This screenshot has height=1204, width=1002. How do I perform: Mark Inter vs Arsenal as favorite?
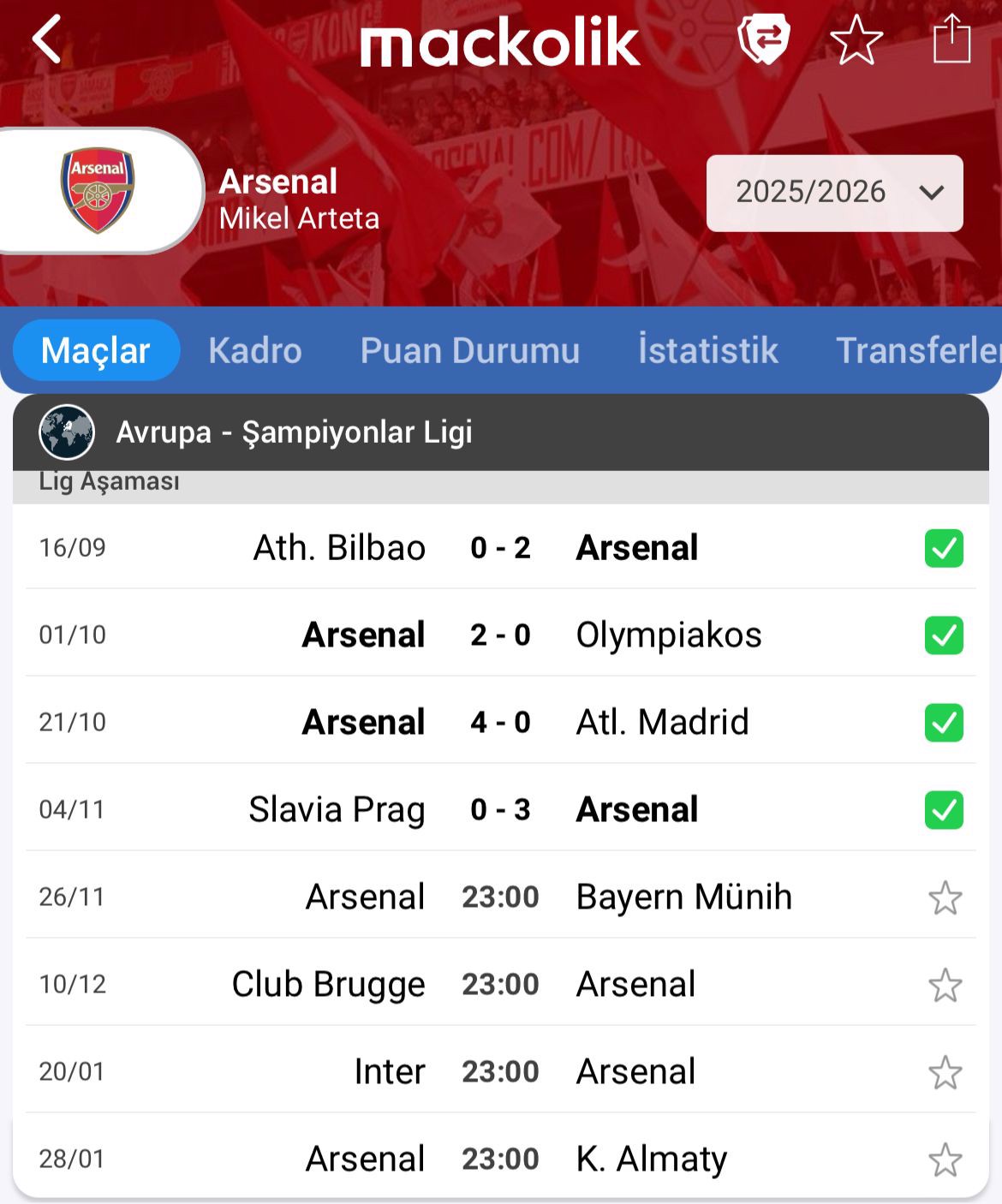[945, 1073]
